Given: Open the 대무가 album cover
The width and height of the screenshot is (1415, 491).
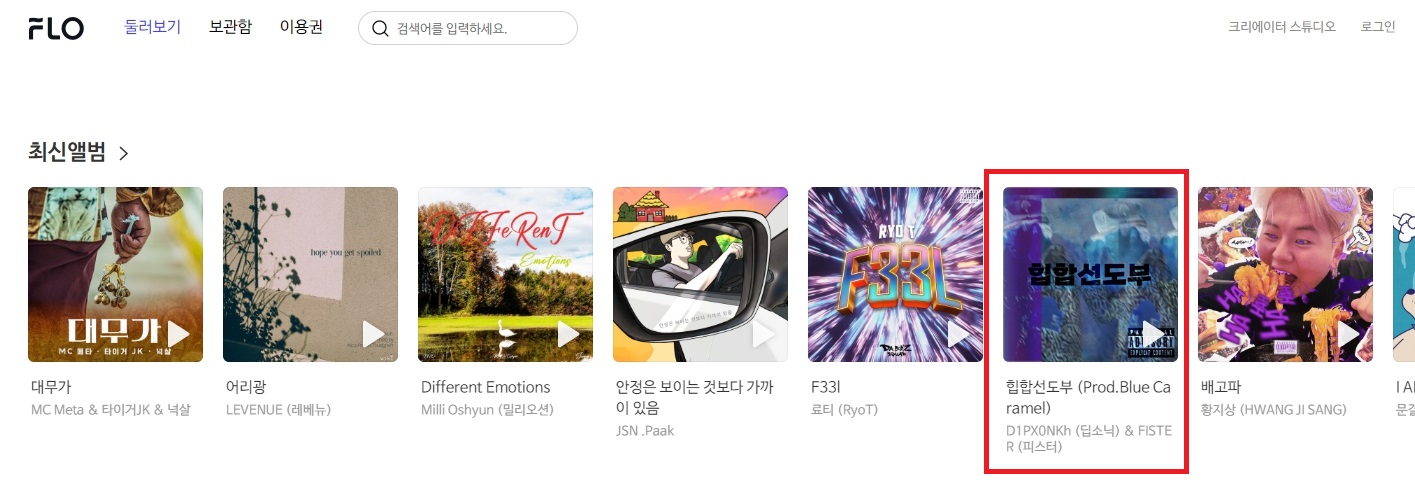Looking at the screenshot, I should point(115,274).
